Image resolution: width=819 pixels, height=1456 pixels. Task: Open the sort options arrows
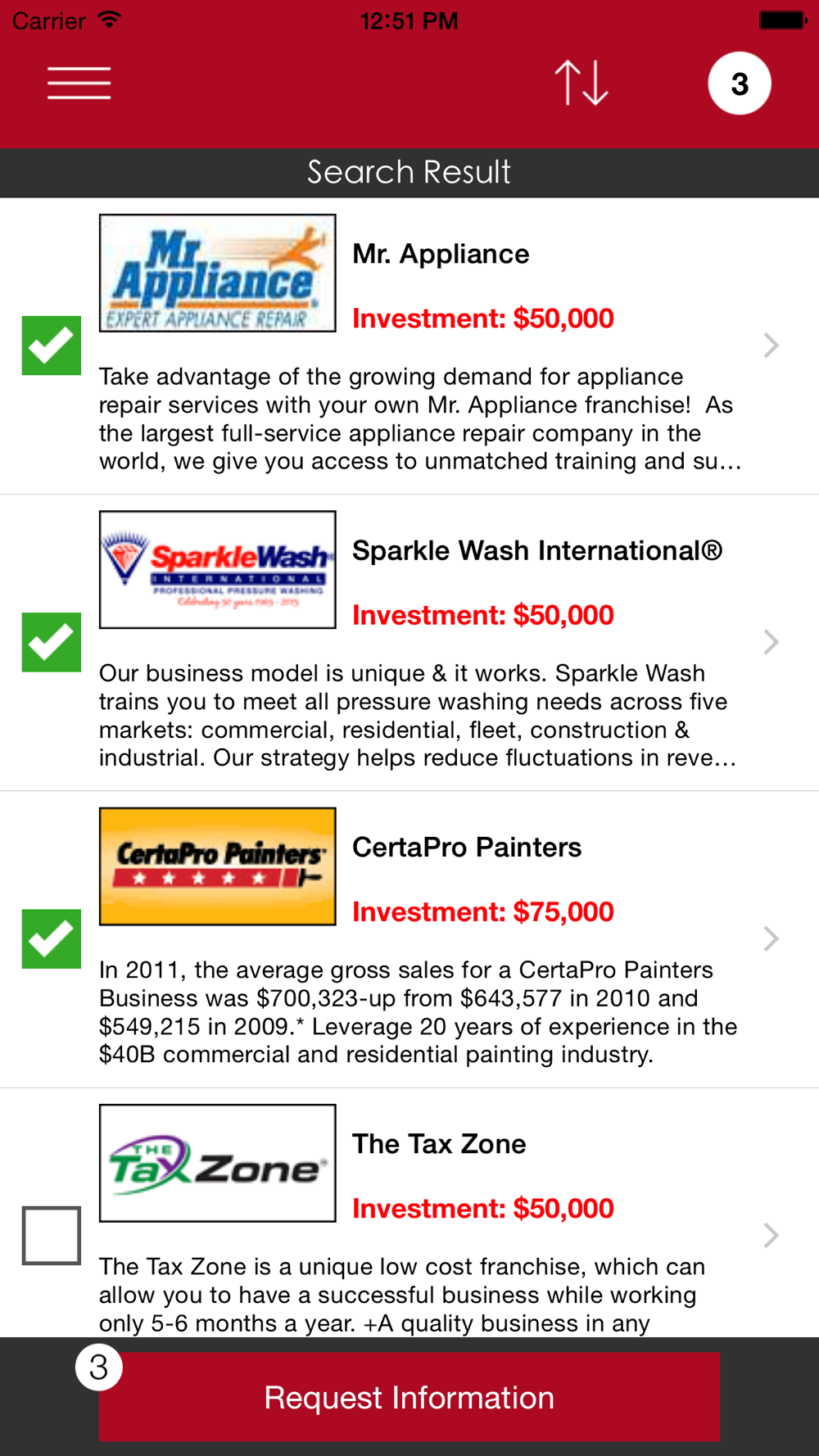pyautogui.click(x=581, y=84)
